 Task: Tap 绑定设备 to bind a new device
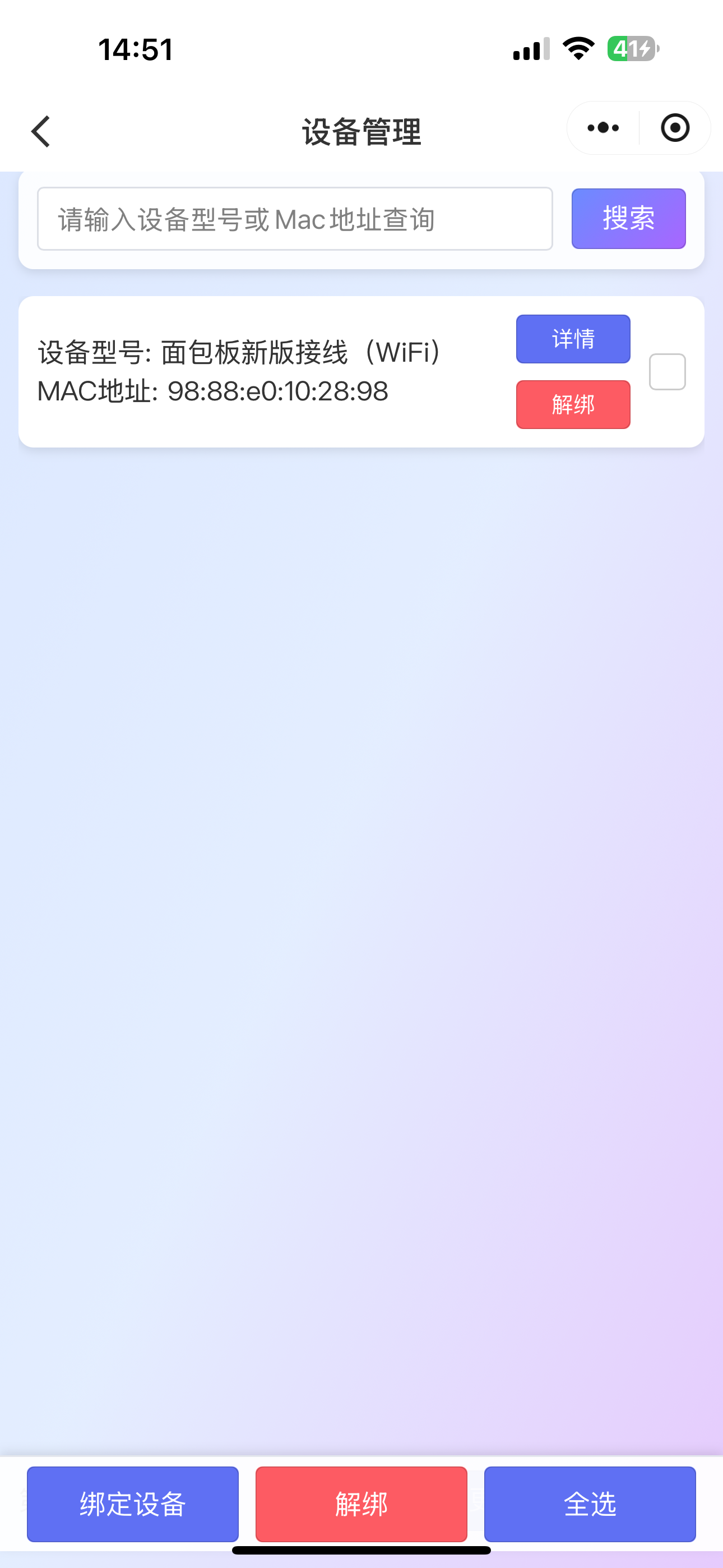point(133,1504)
